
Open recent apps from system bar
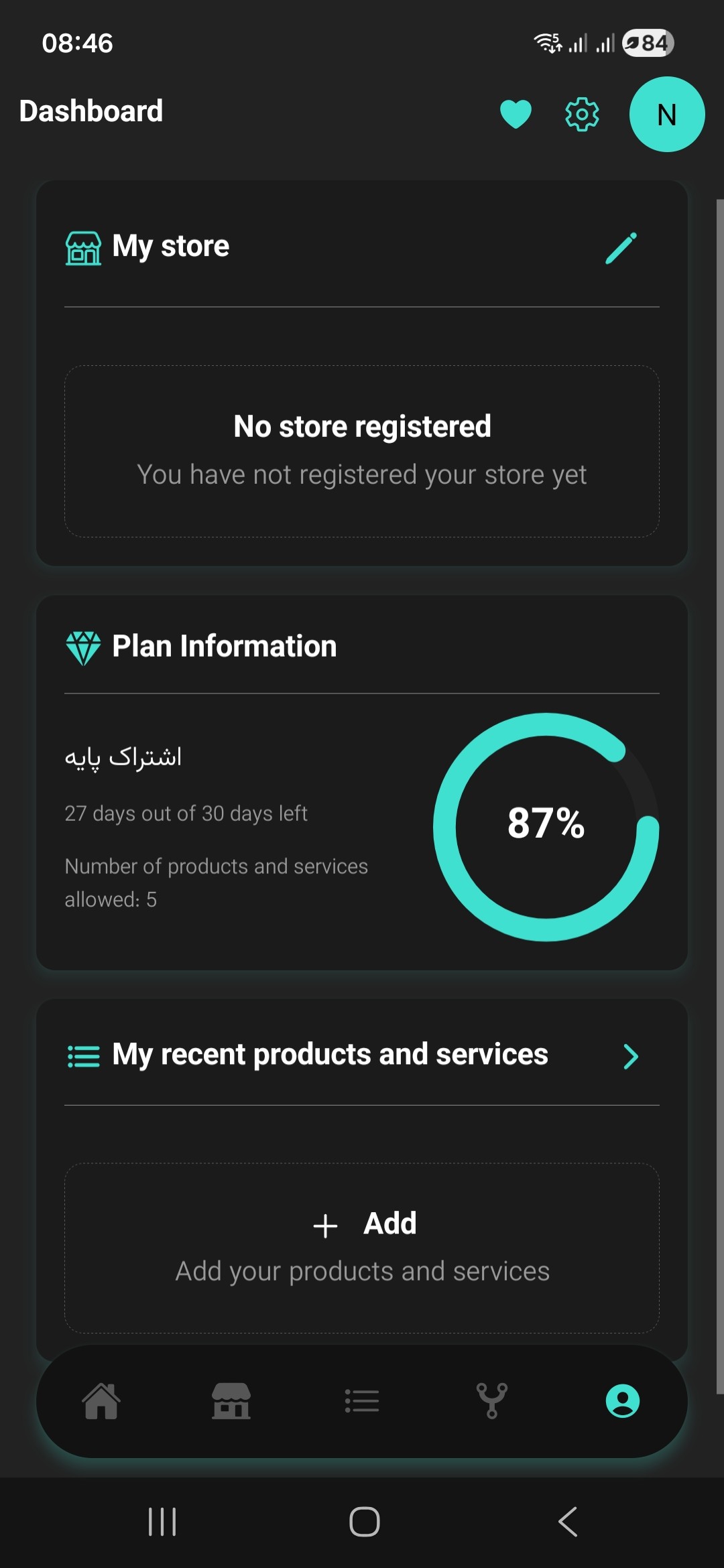pyautogui.click(x=162, y=1522)
